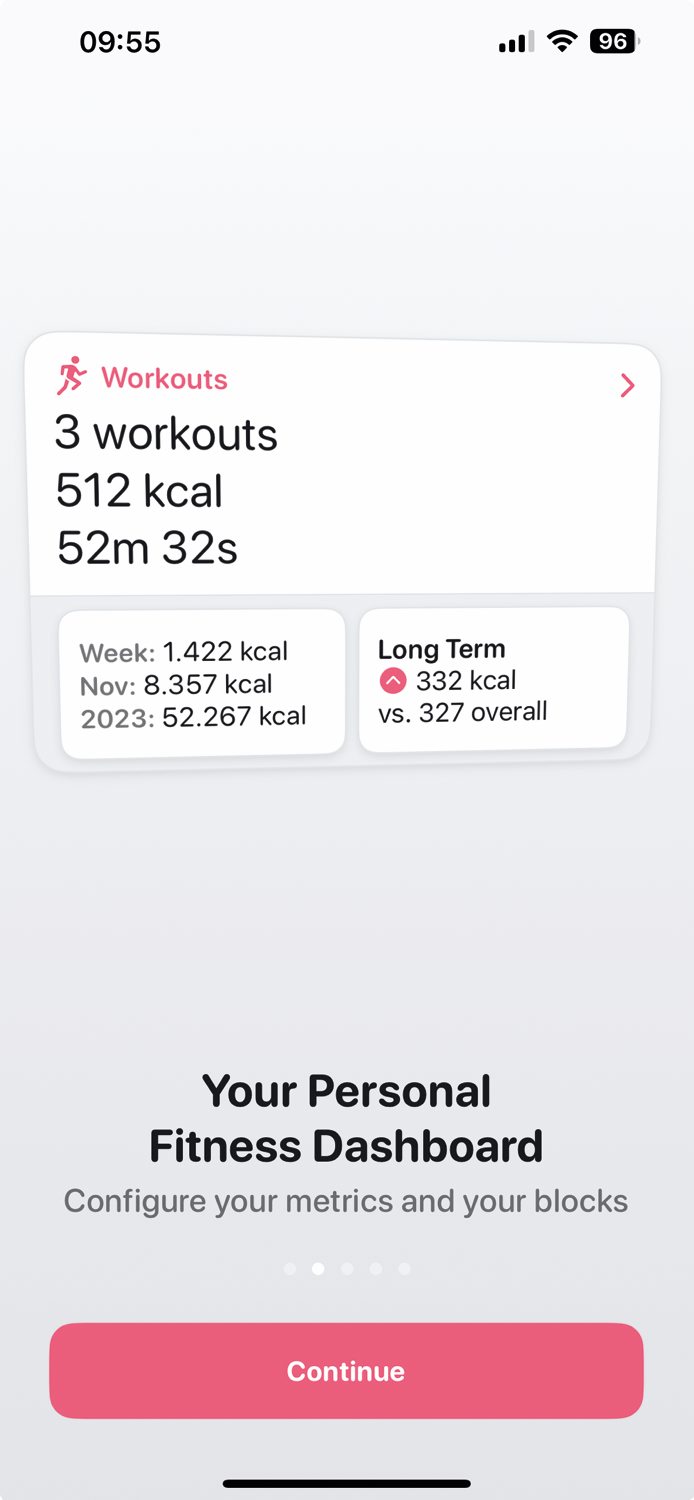Tap the onboarding page indicator dots
Screen dimensions: 694x1500
pos(346,1269)
